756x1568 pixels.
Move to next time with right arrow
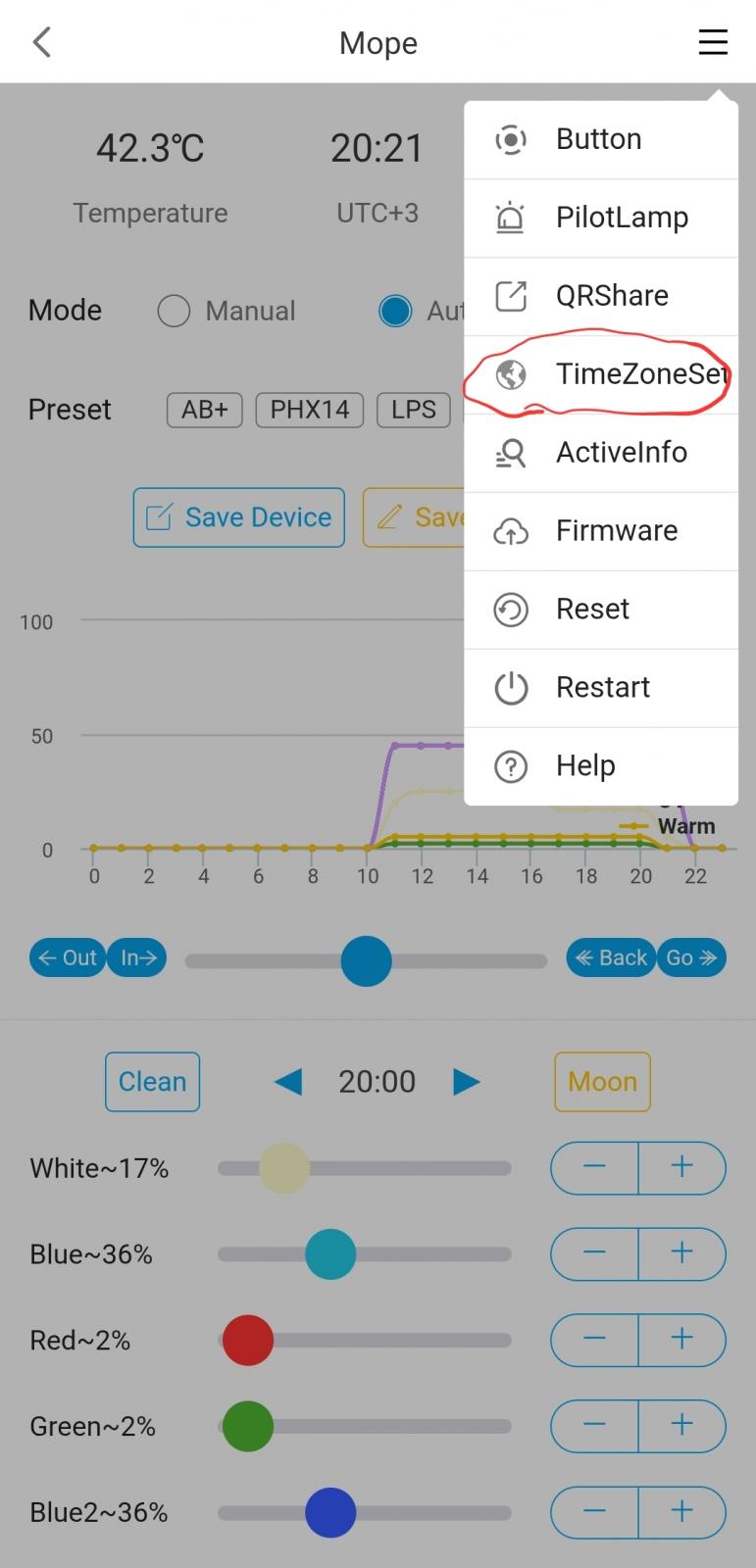click(466, 1082)
